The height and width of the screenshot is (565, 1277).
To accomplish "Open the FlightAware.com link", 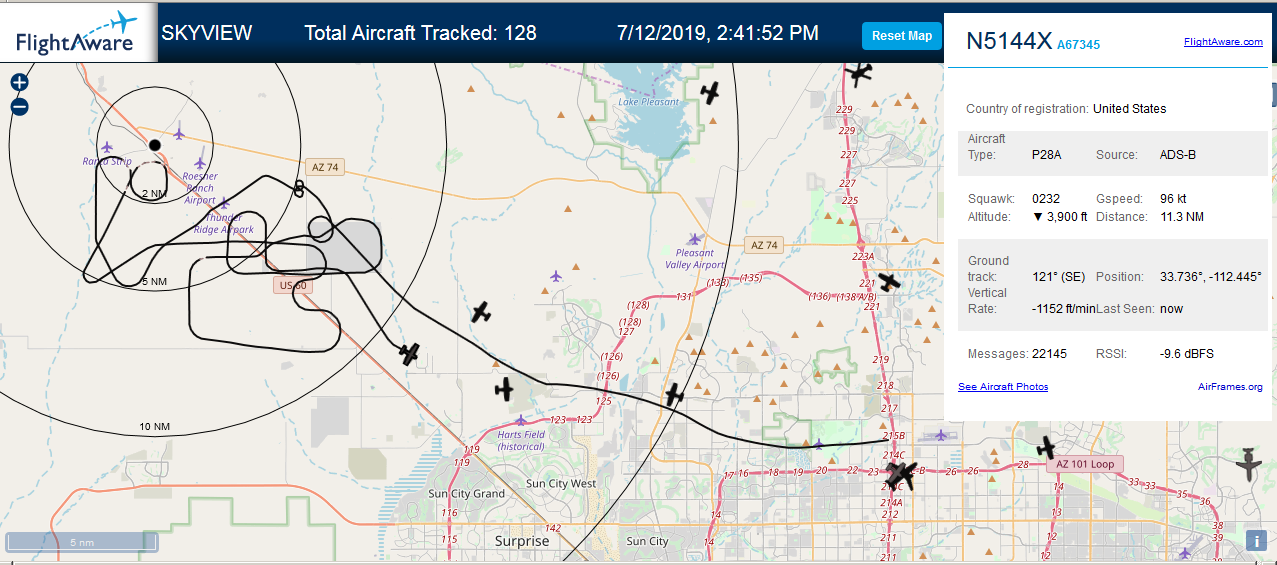I will click(x=1223, y=42).
